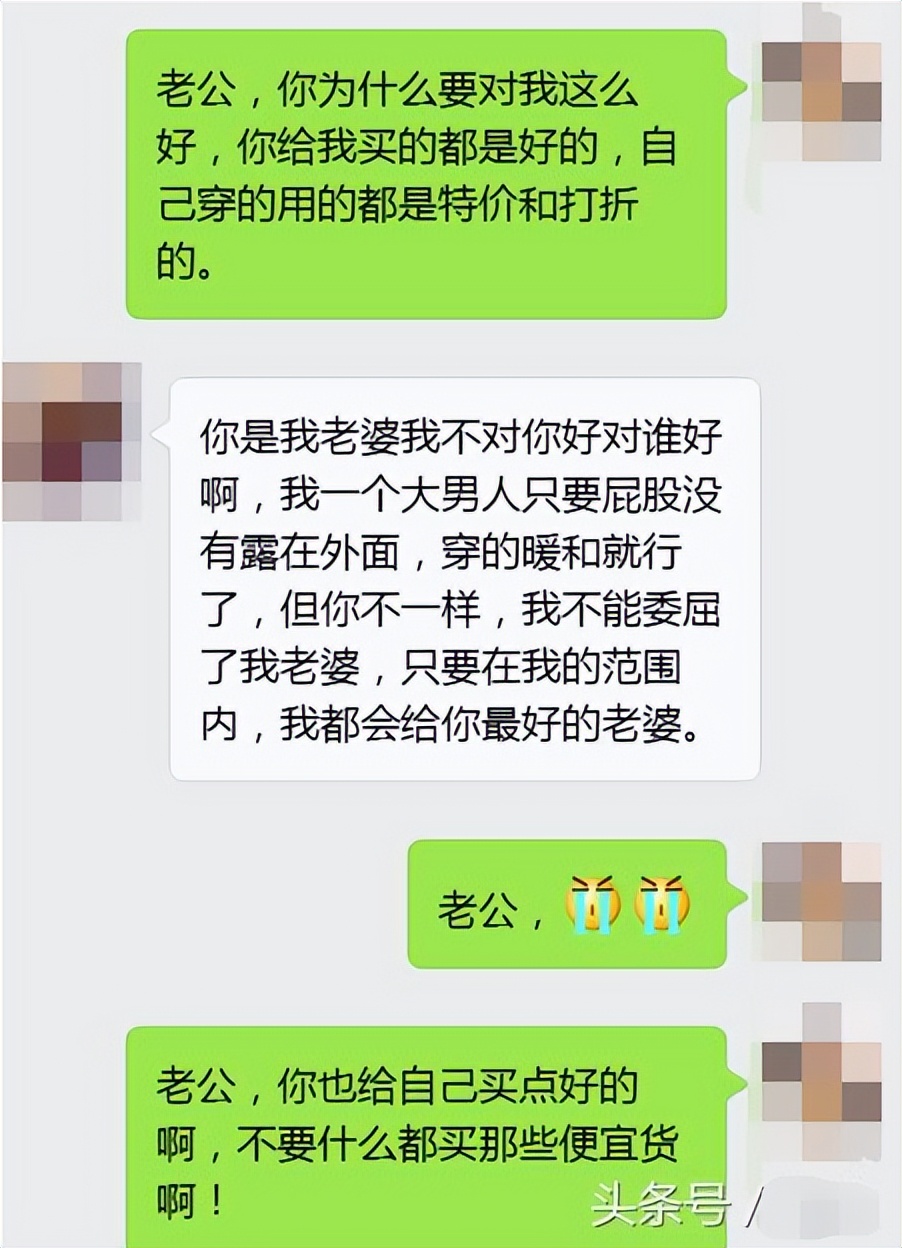Click the tail of the top green bubble

pos(737,90)
